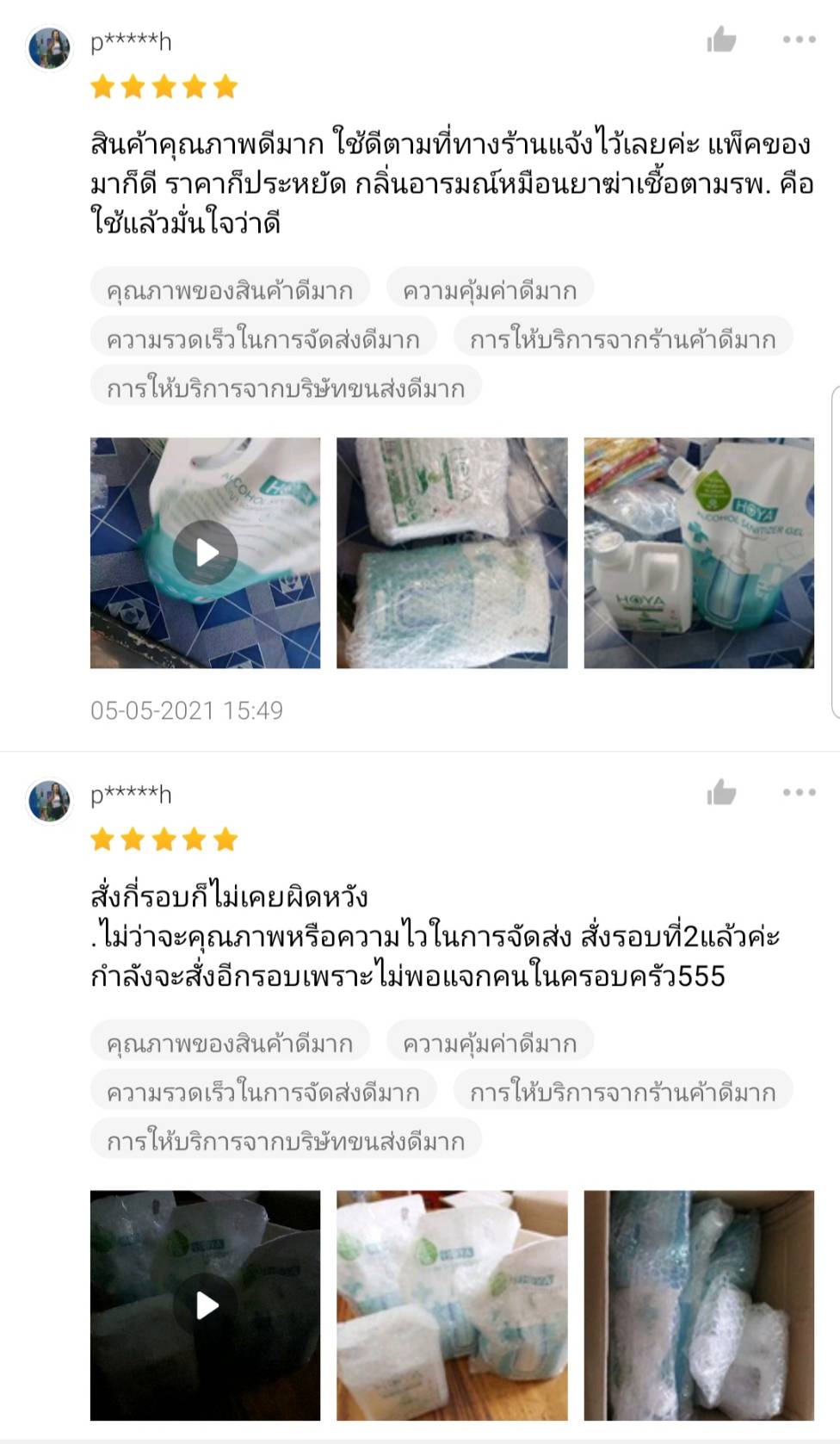This screenshot has height=1444, width=840.
Task: Open the first review's bubble-wrapped package photo
Action: (x=452, y=553)
